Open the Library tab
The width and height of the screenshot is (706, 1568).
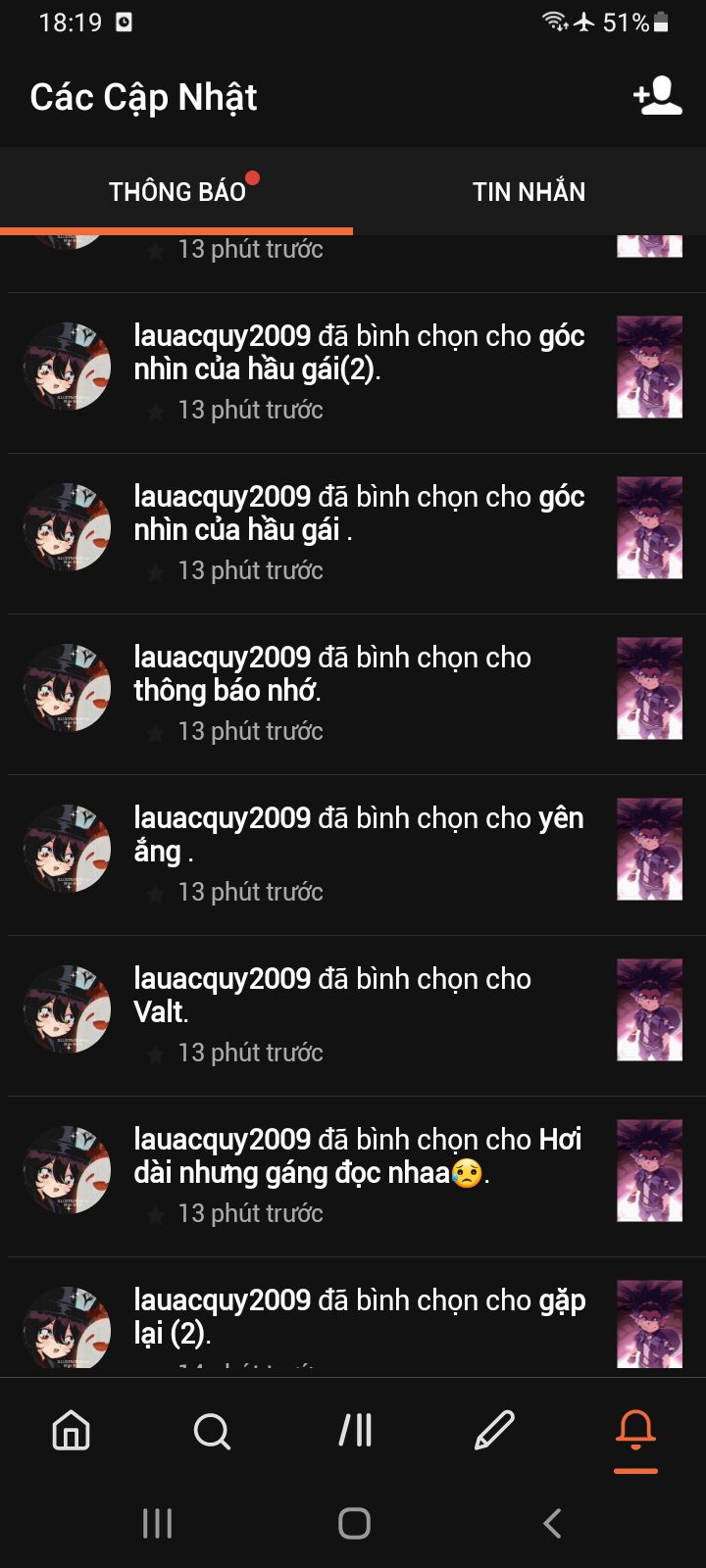point(355,1431)
